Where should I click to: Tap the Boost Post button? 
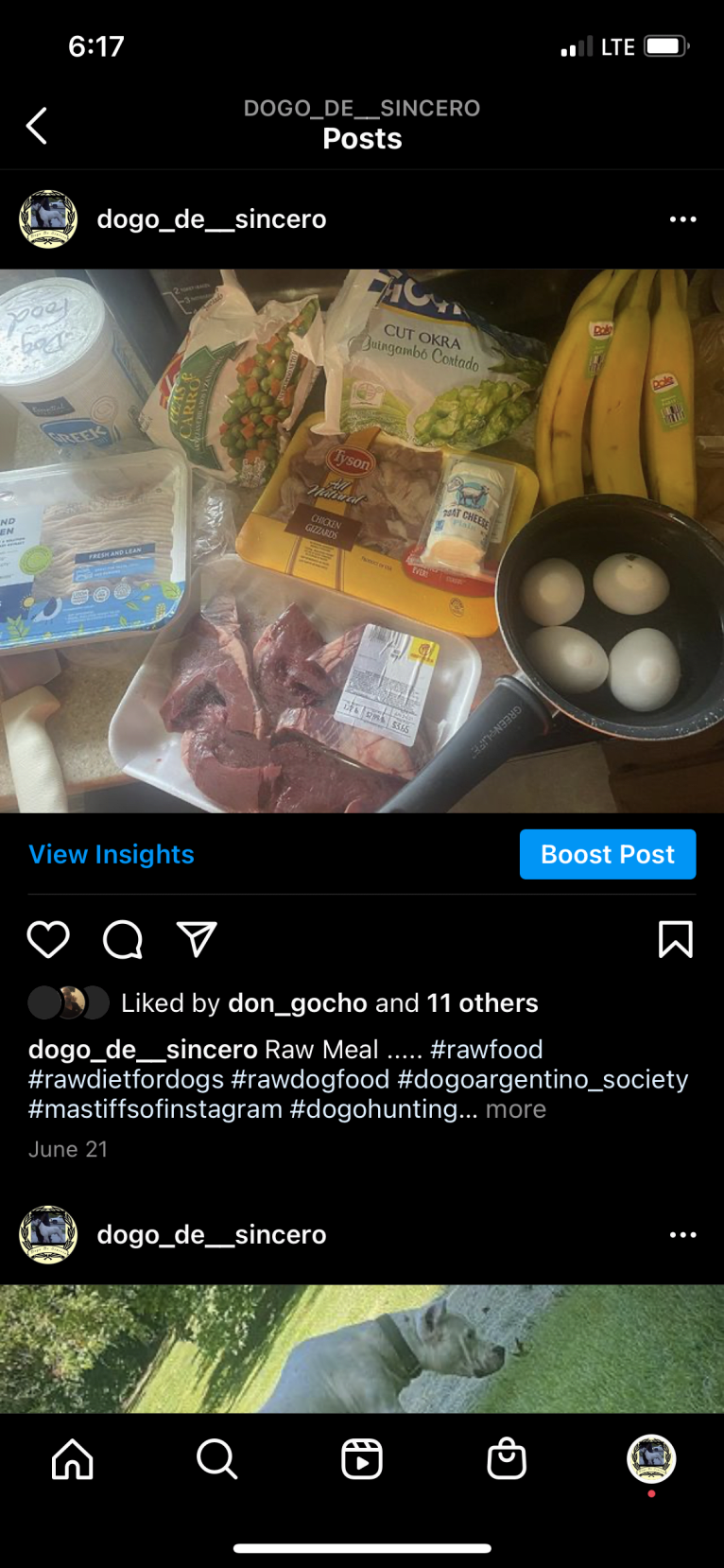607,854
